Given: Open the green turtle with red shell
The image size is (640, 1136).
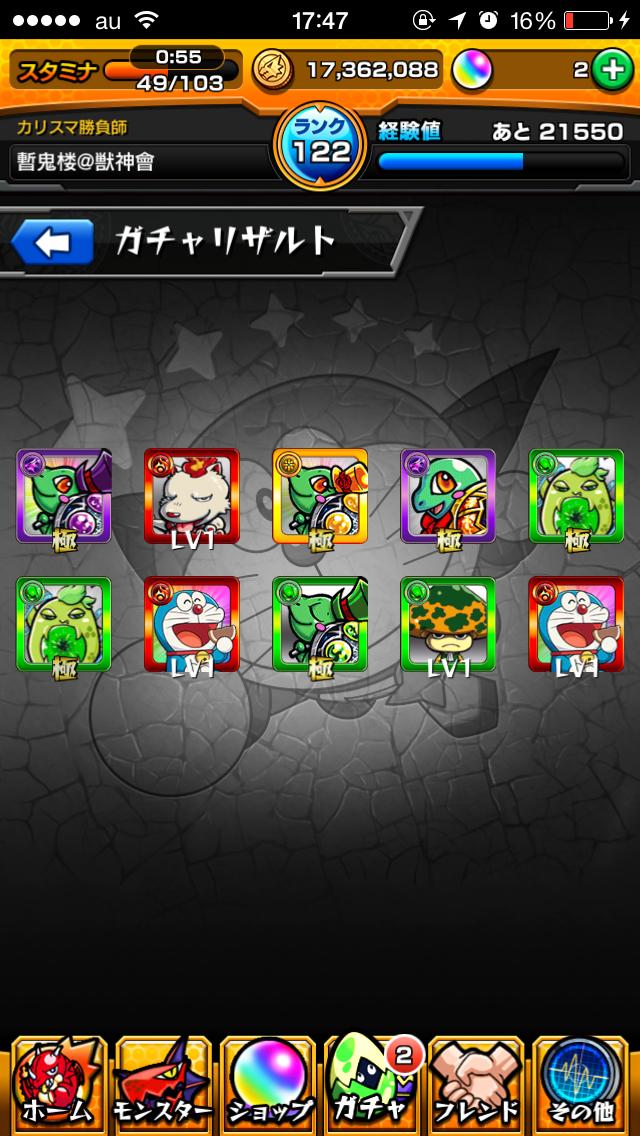Looking at the screenshot, I should point(448,496).
